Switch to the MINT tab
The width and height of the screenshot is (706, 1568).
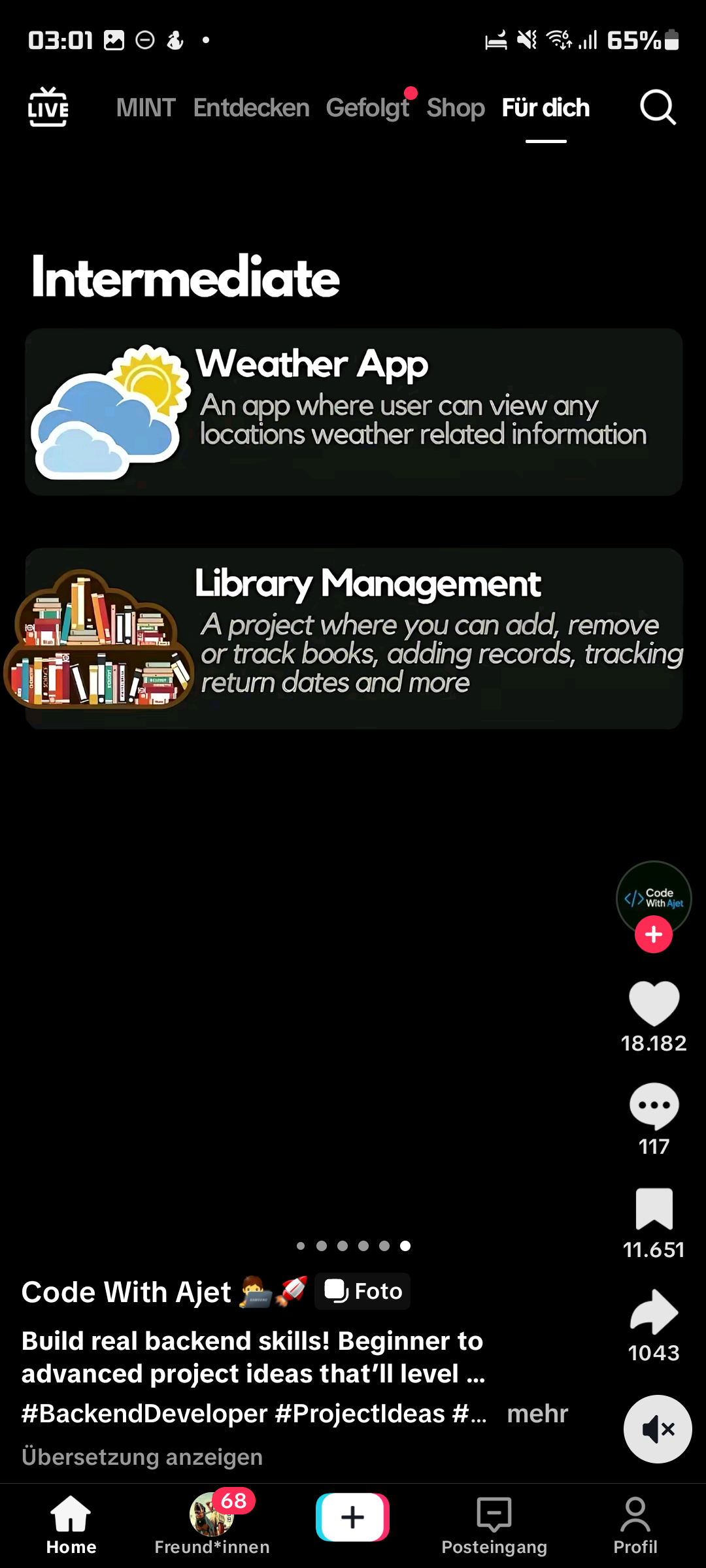(146, 108)
